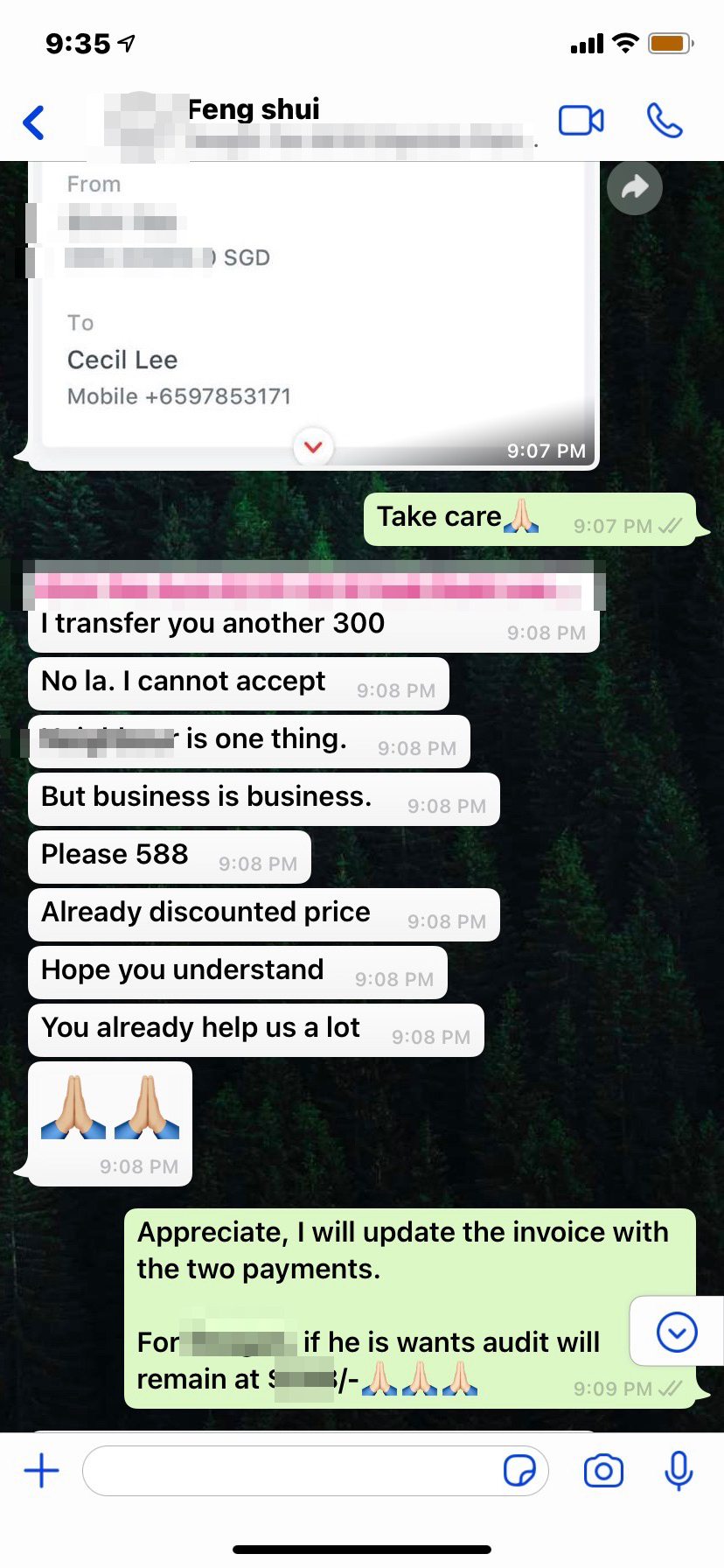Forward the payment receipt image
The width and height of the screenshot is (724, 1568).
pyautogui.click(x=635, y=187)
